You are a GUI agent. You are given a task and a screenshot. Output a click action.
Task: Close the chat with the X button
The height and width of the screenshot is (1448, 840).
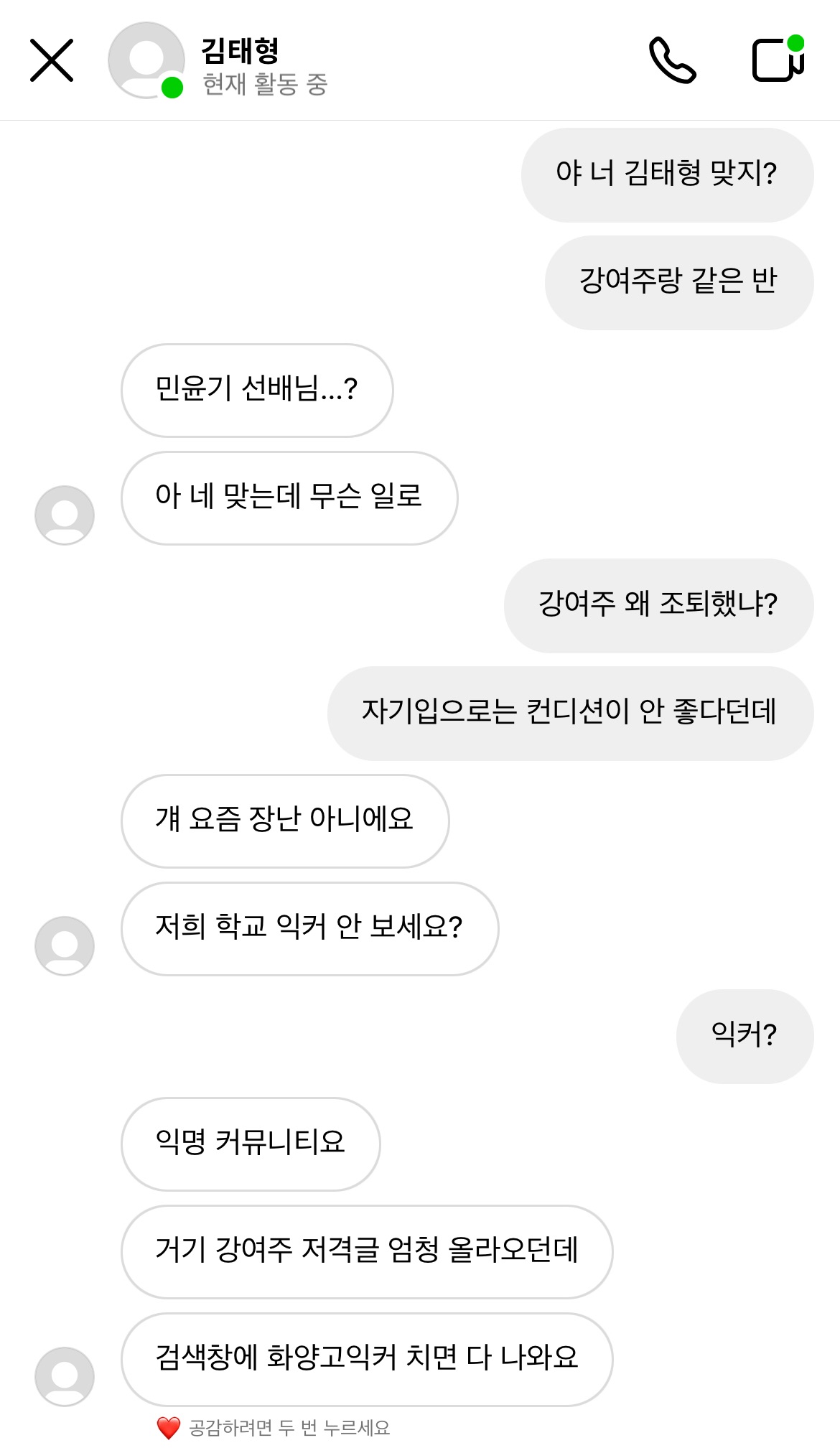pos(52,60)
